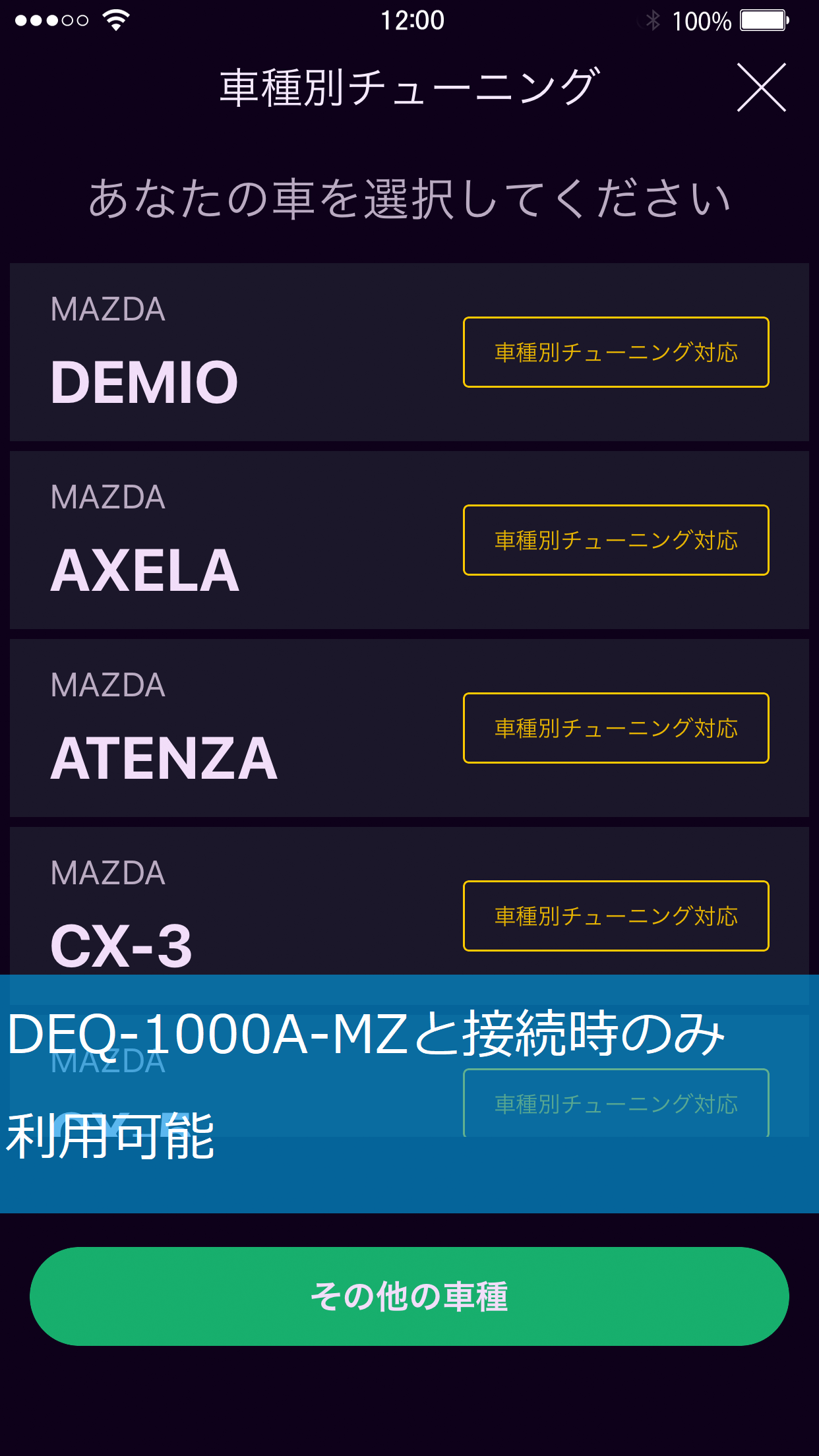Tap the その他の車種 green button

point(409,1296)
